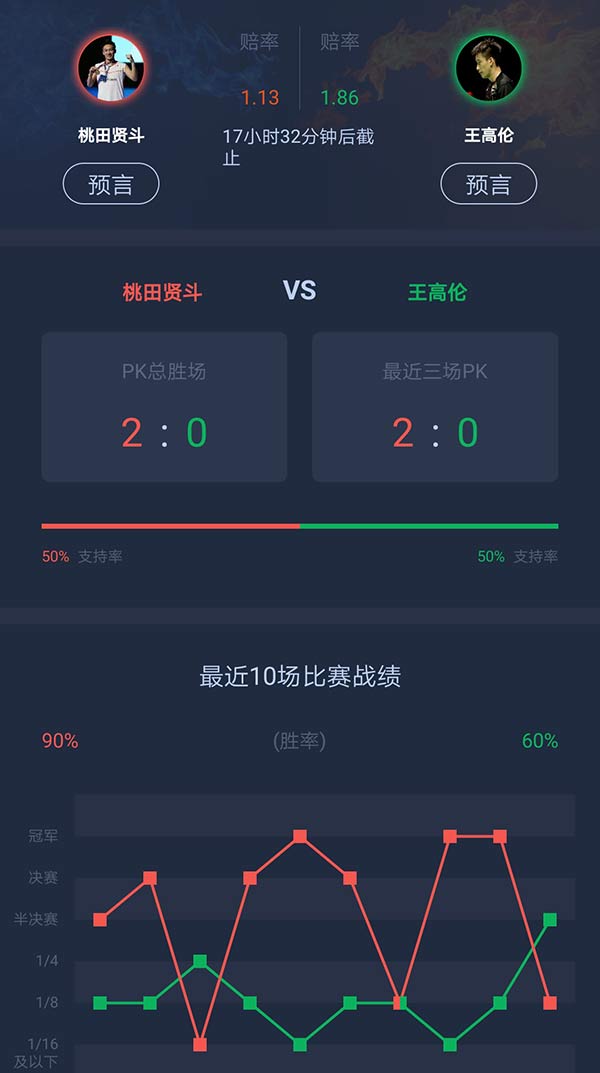600x1073 pixels.
Task: Tap 预言 button under 王高伦
Action: click(488, 184)
